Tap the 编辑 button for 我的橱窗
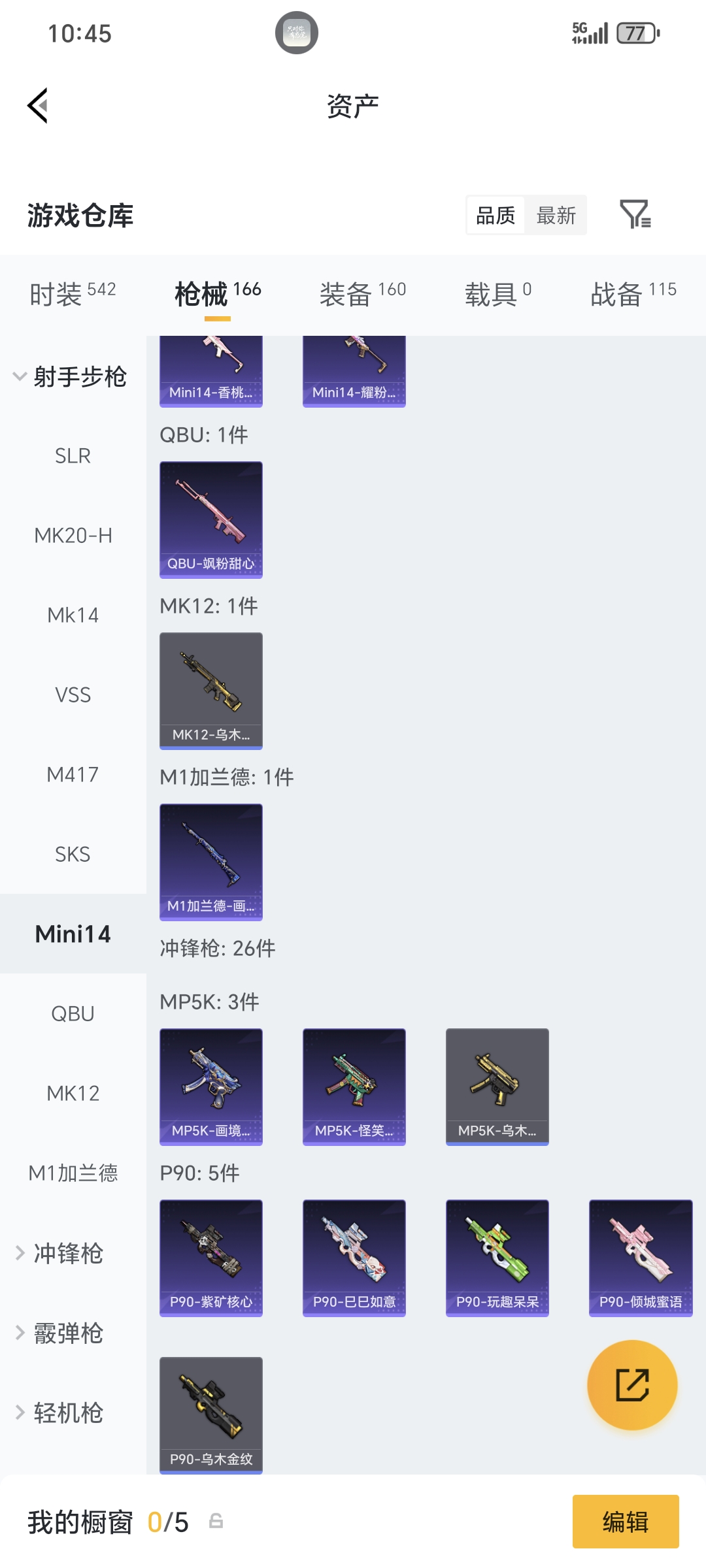 point(626,1522)
